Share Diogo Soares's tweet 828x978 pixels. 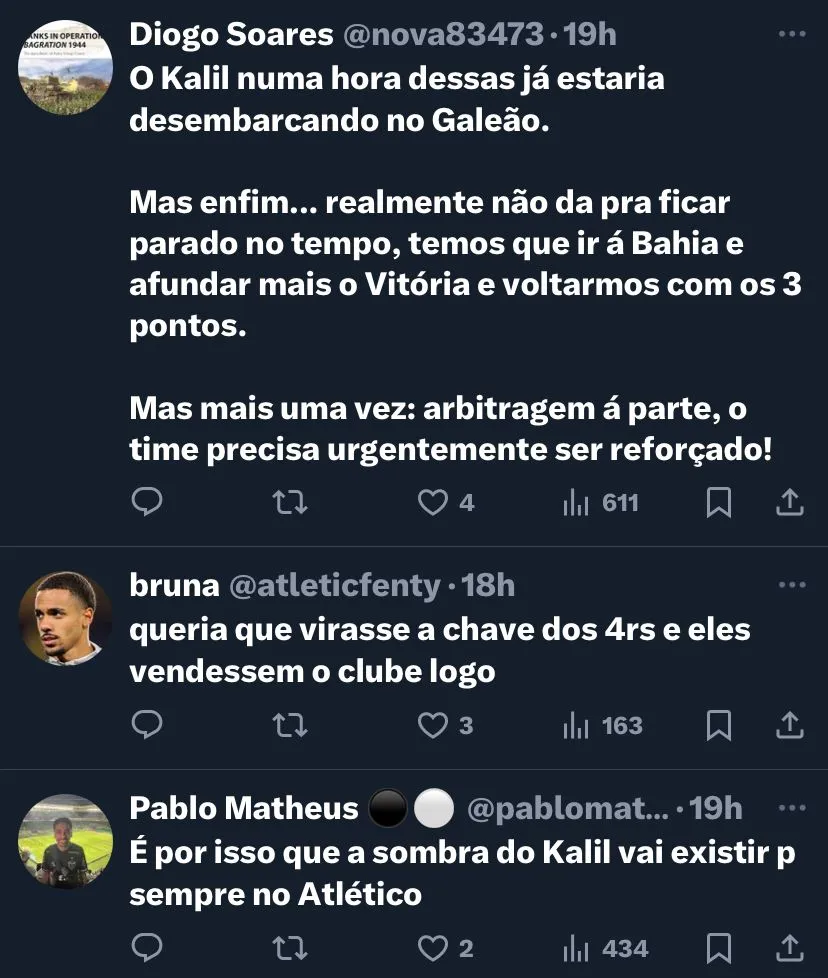(790, 503)
